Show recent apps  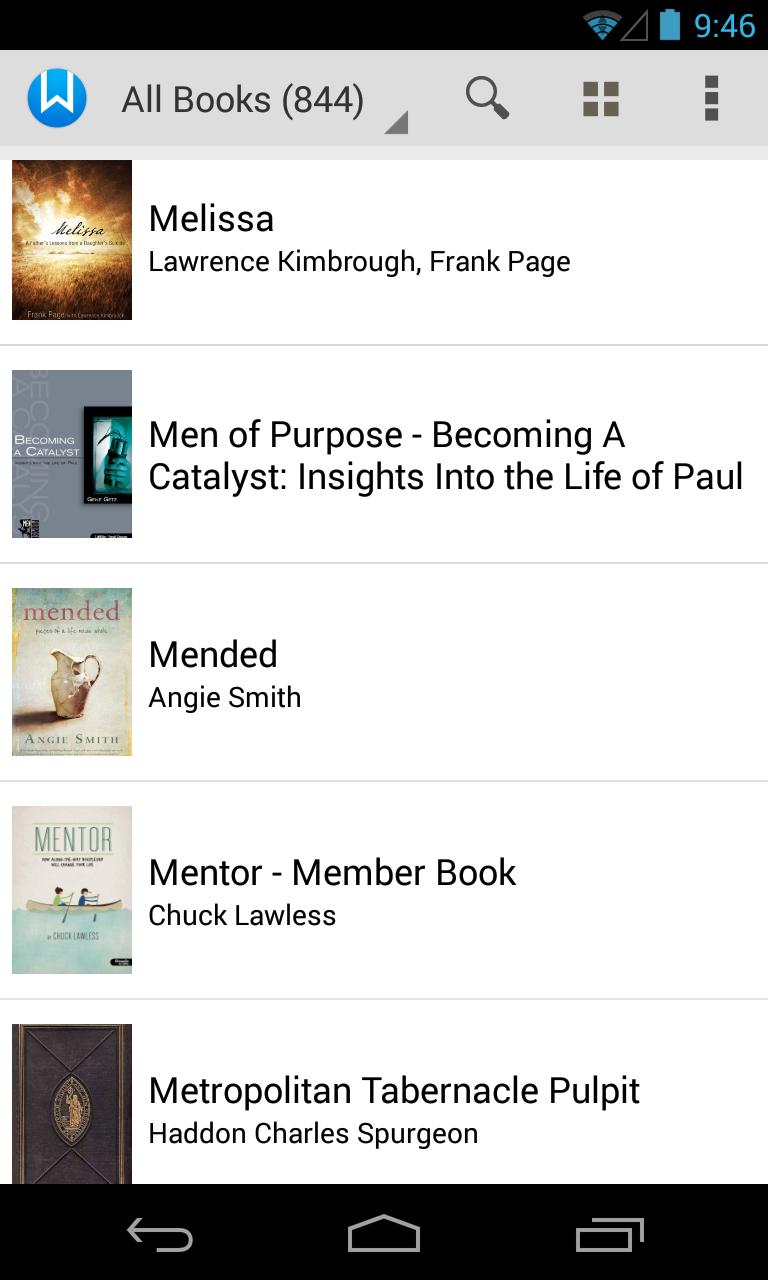[610, 1235]
